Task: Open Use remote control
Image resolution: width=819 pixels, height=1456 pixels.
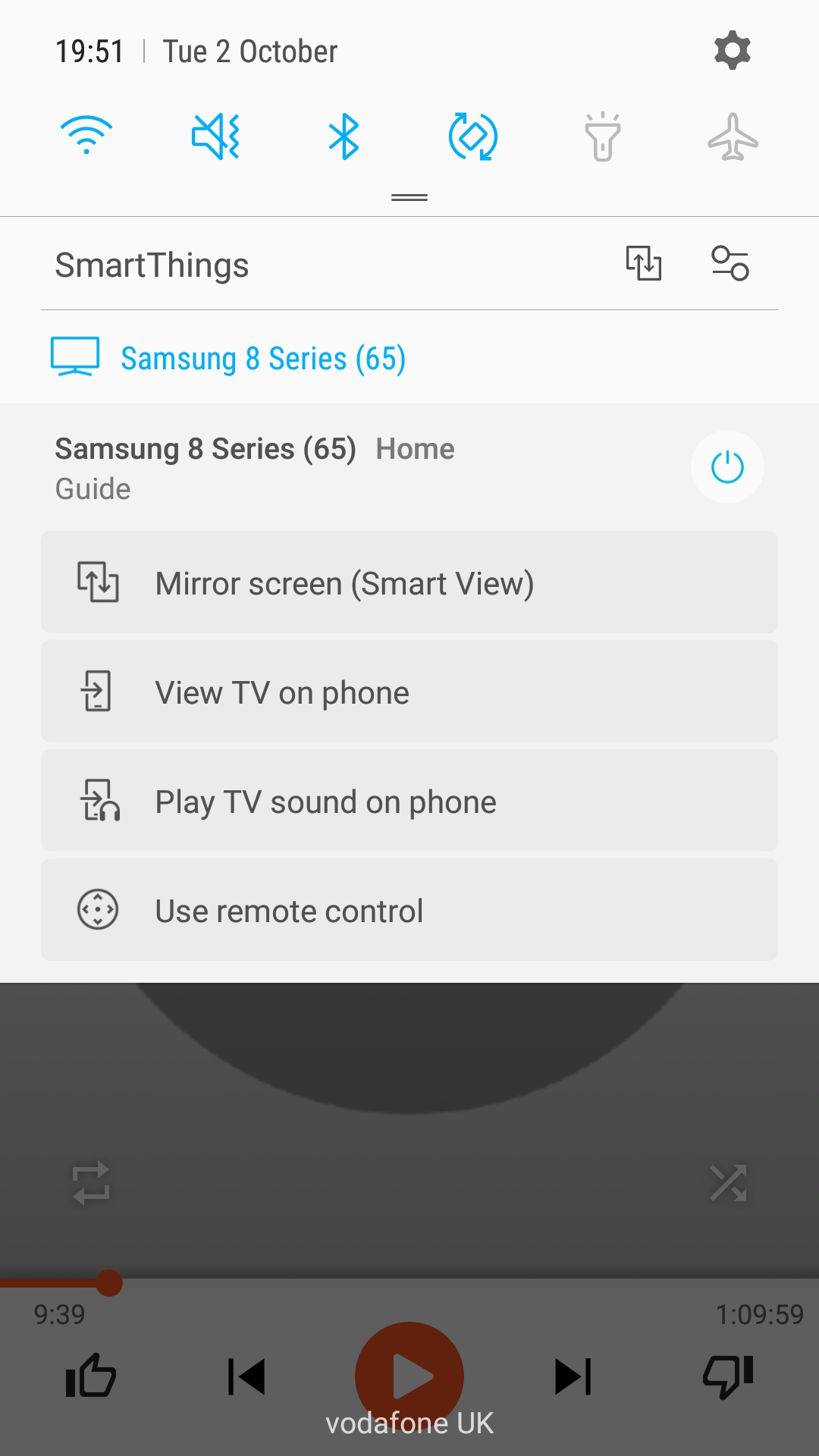Action: 409,910
